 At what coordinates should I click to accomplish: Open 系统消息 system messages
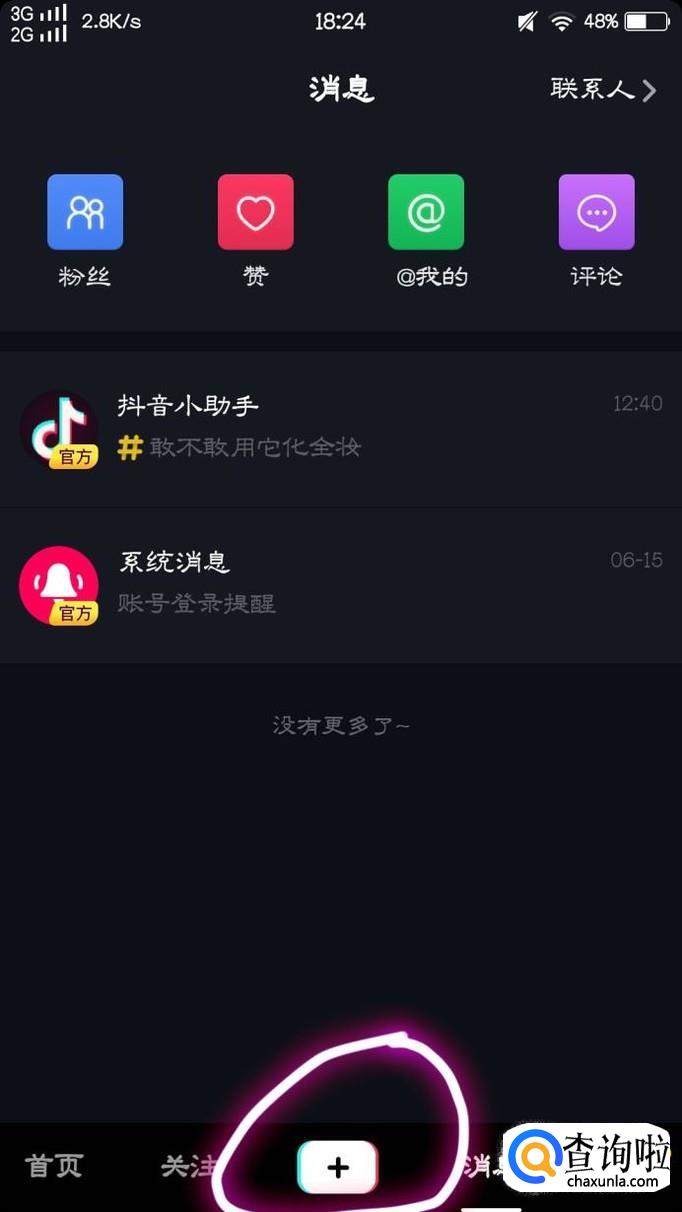click(x=340, y=585)
